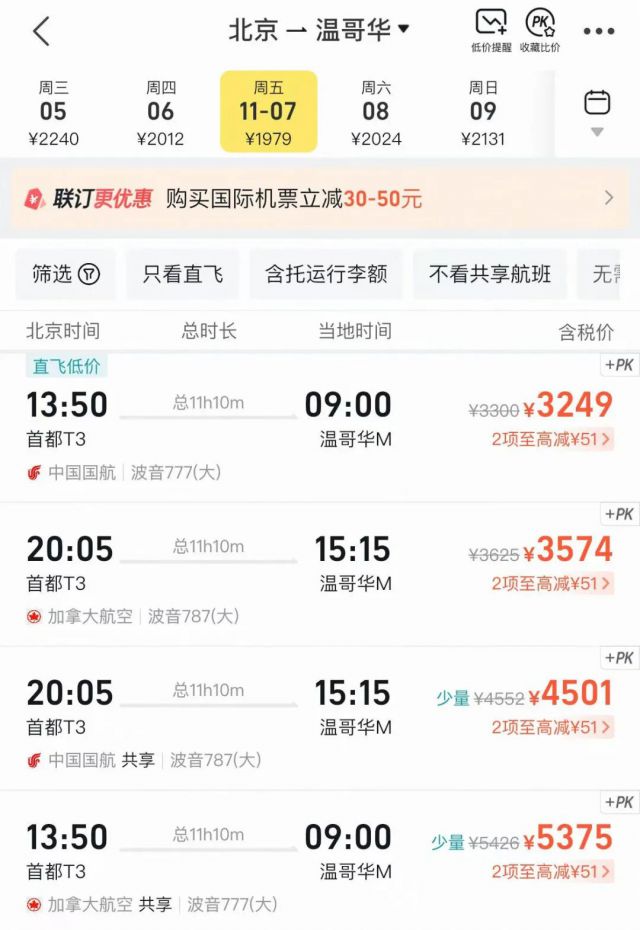Filter to 只看直飞 direct flights
The height and width of the screenshot is (930, 640).
182,274
